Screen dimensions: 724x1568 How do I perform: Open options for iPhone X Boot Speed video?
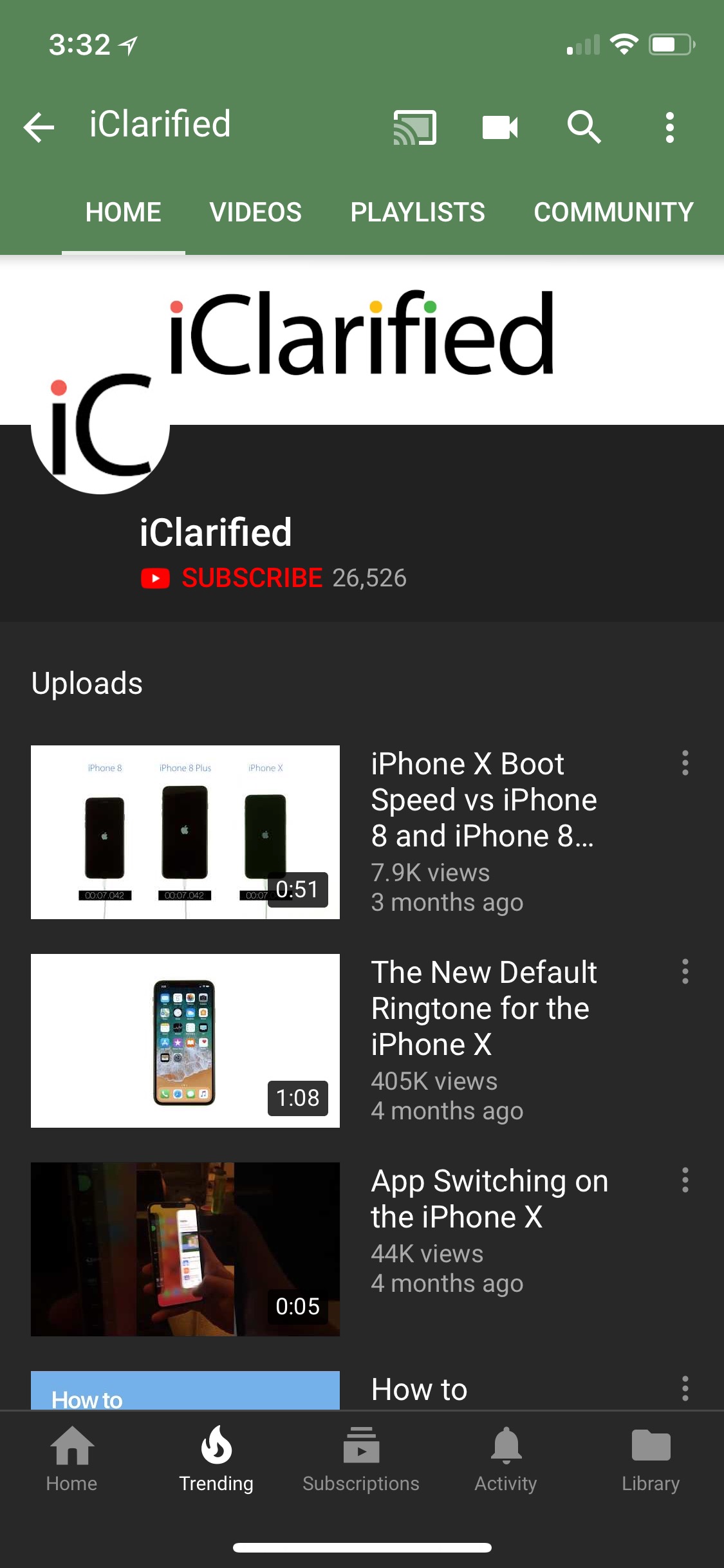(x=685, y=763)
